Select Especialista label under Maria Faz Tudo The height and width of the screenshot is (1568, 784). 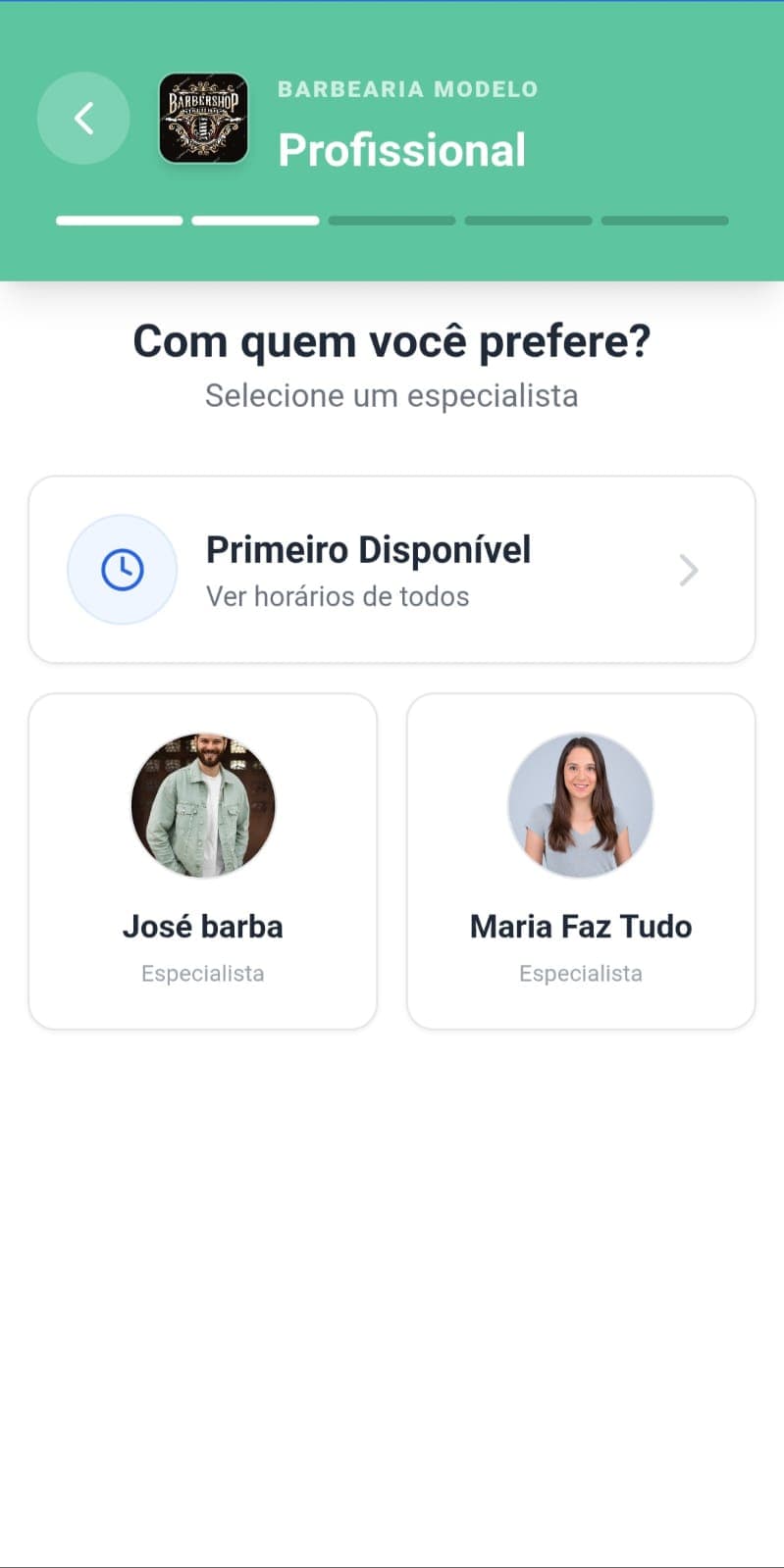[x=581, y=973]
